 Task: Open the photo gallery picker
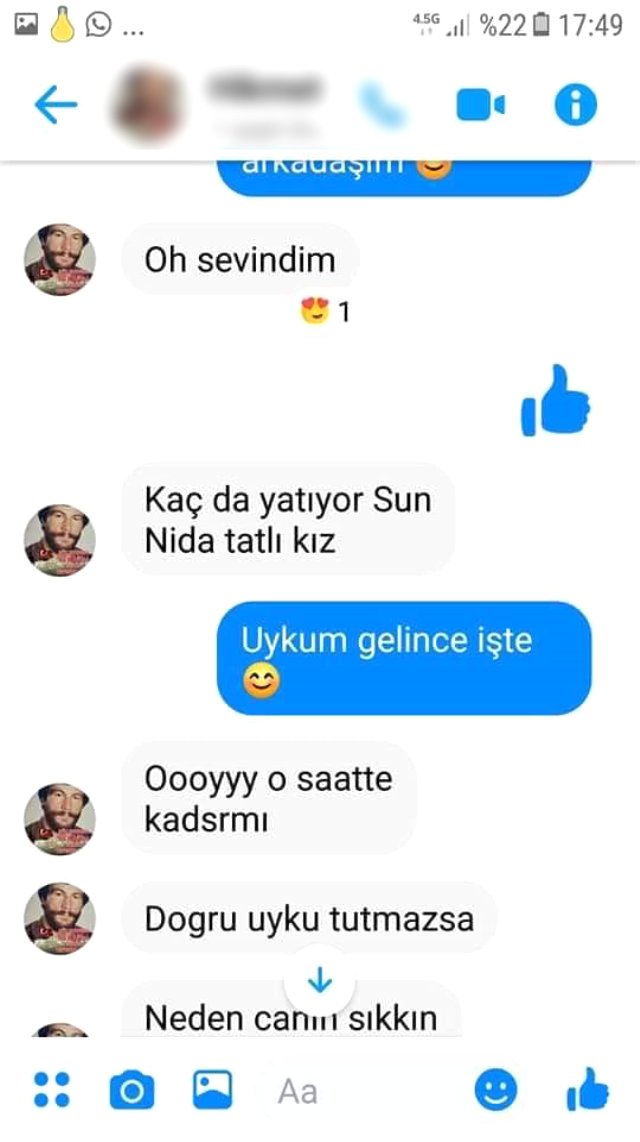[x=212, y=1089]
